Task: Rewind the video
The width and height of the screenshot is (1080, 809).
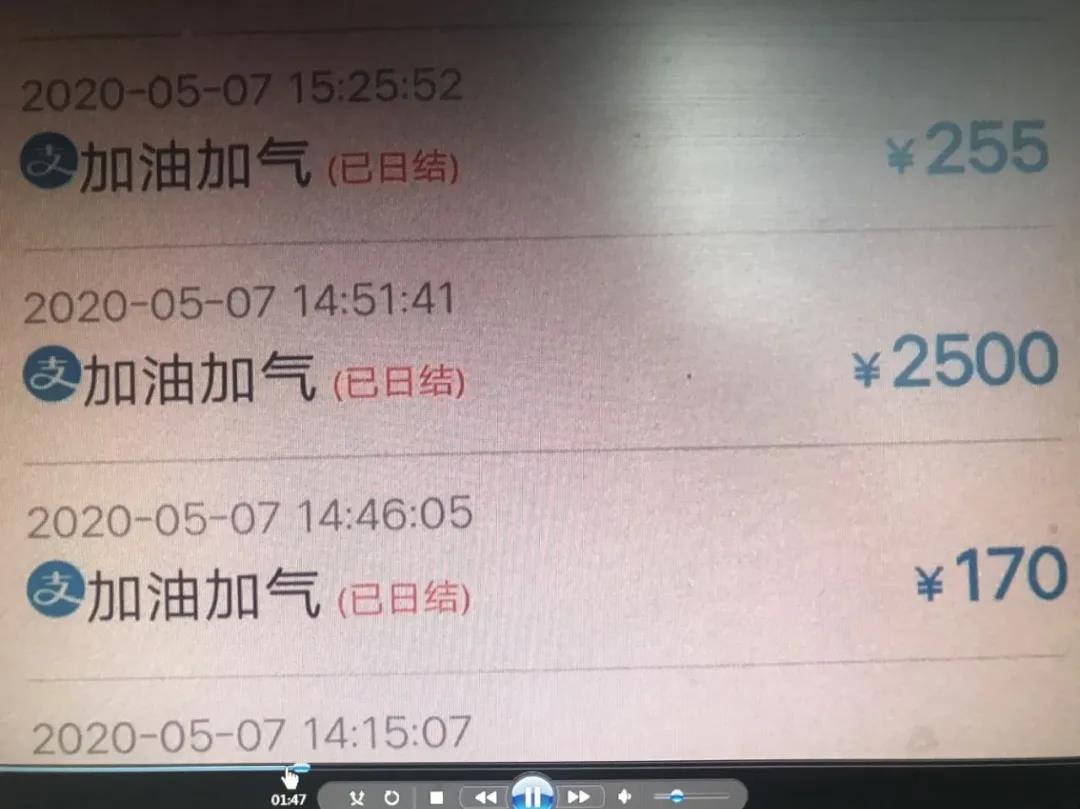Action: pyautogui.click(x=485, y=798)
